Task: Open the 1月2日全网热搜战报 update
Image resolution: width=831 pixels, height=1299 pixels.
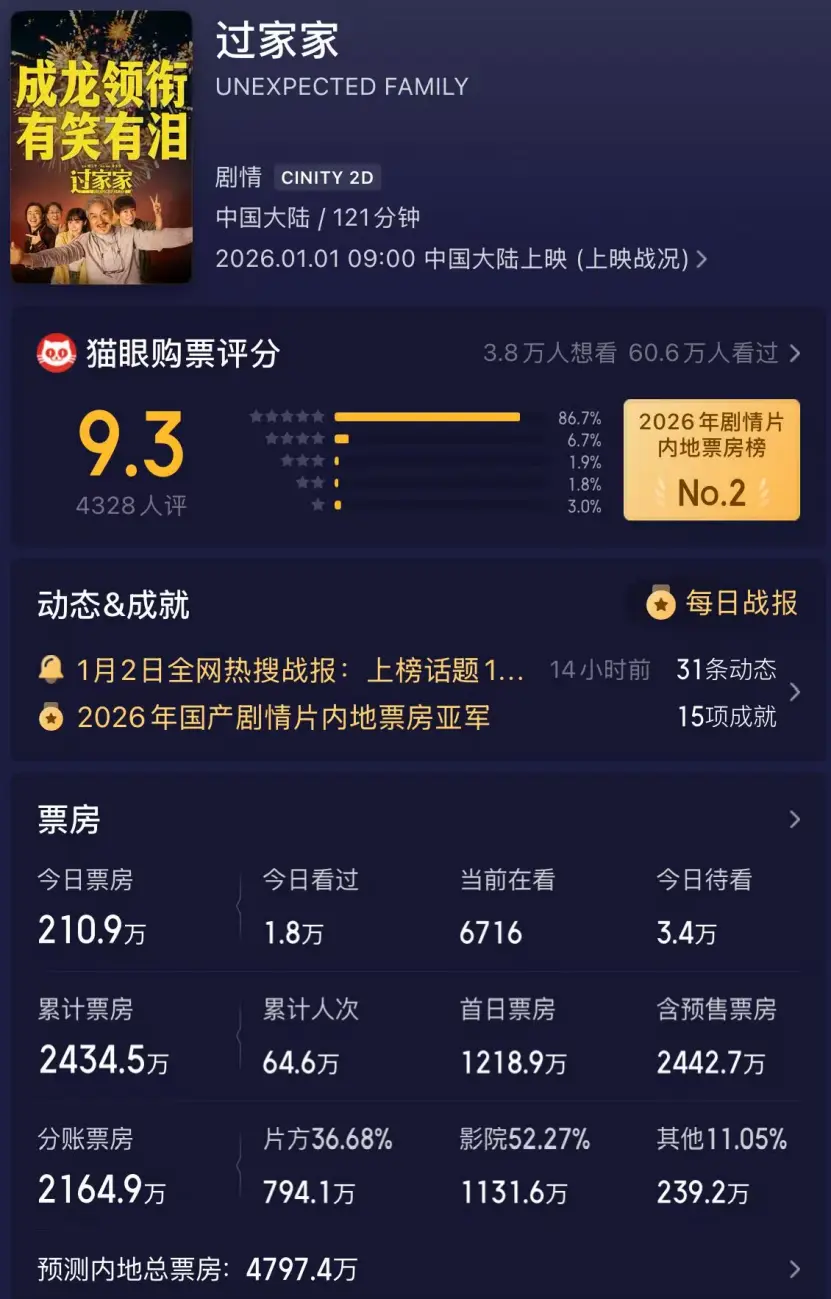Action: [300, 670]
